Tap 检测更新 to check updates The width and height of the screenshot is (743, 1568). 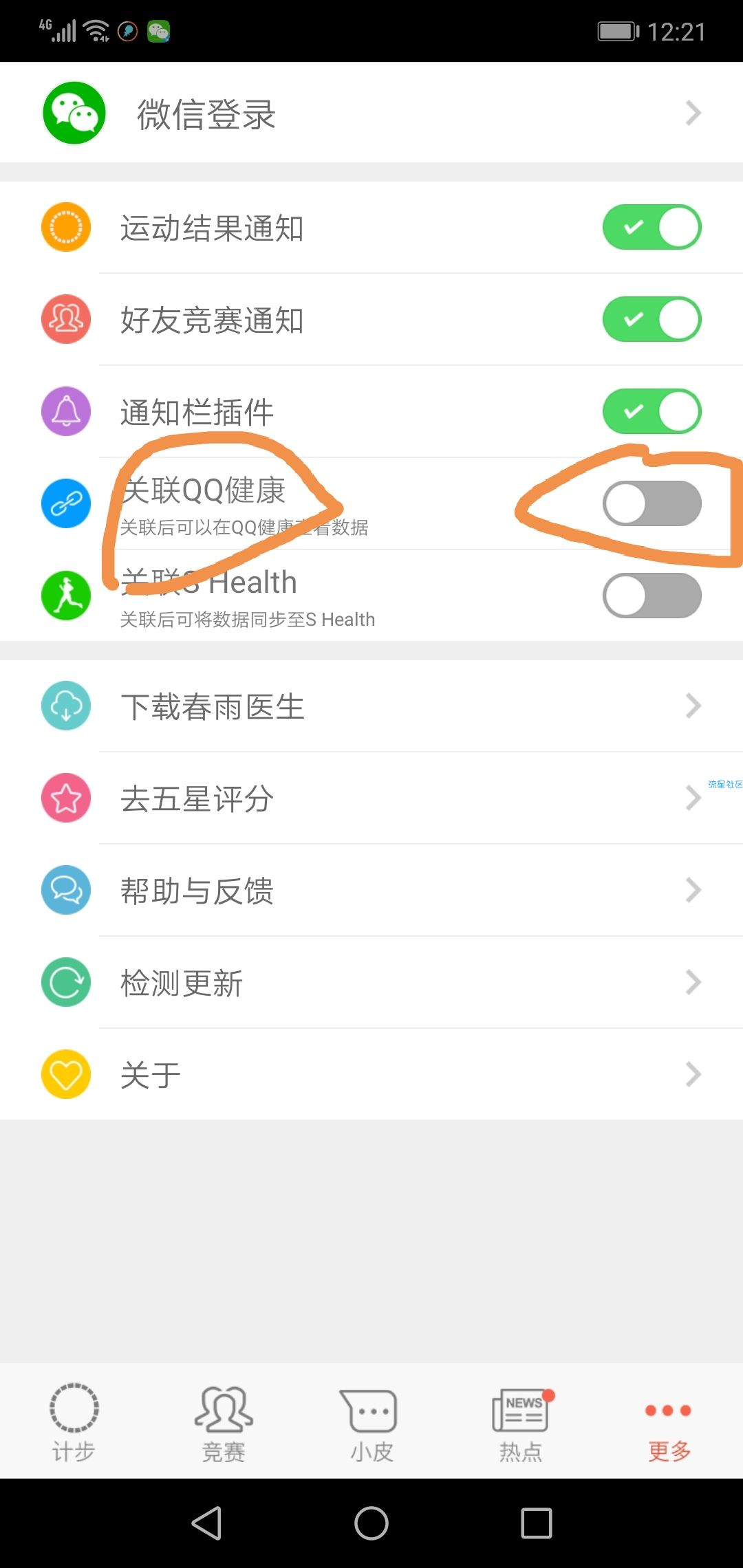pyautogui.click(x=371, y=983)
